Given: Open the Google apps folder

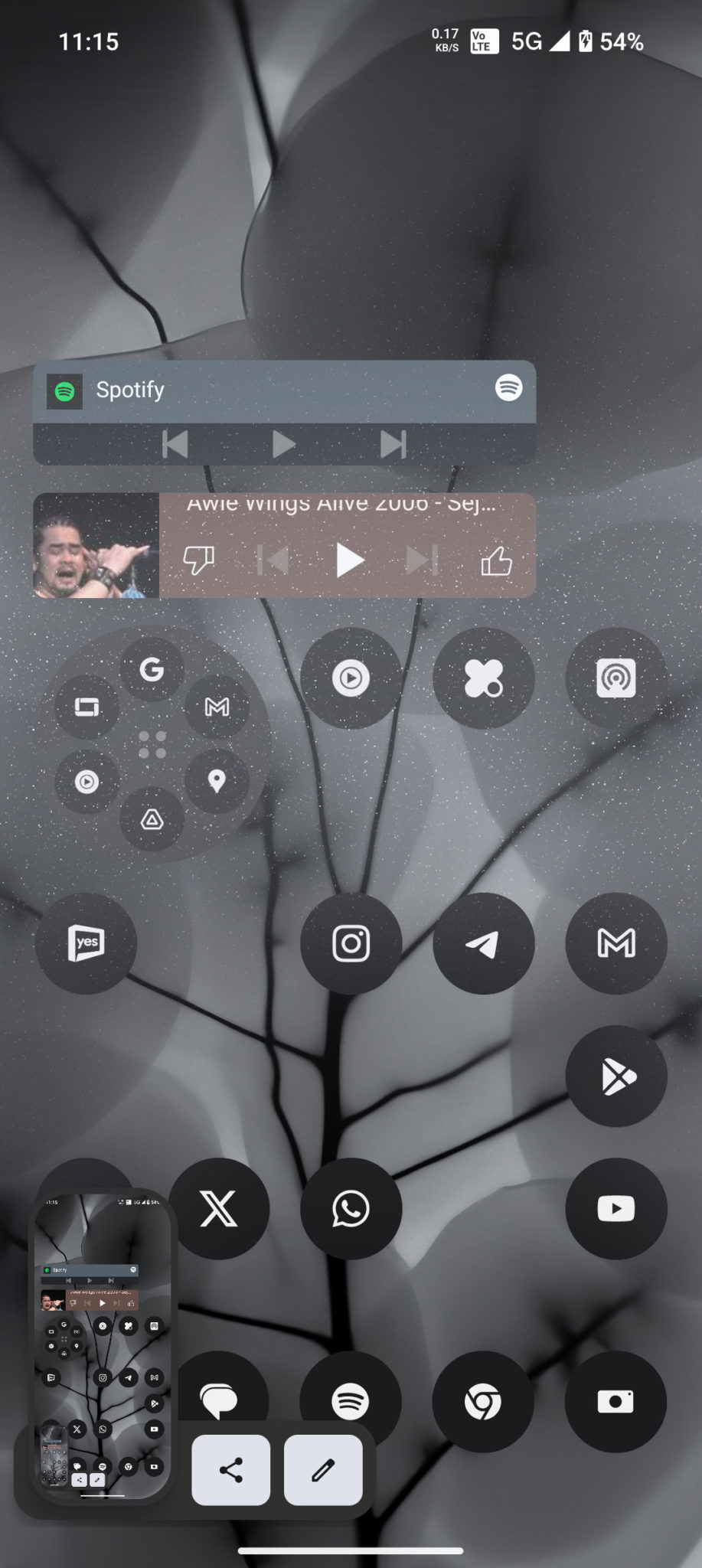Looking at the screenshot, I should pyautogui.click(x=152, y=744).
